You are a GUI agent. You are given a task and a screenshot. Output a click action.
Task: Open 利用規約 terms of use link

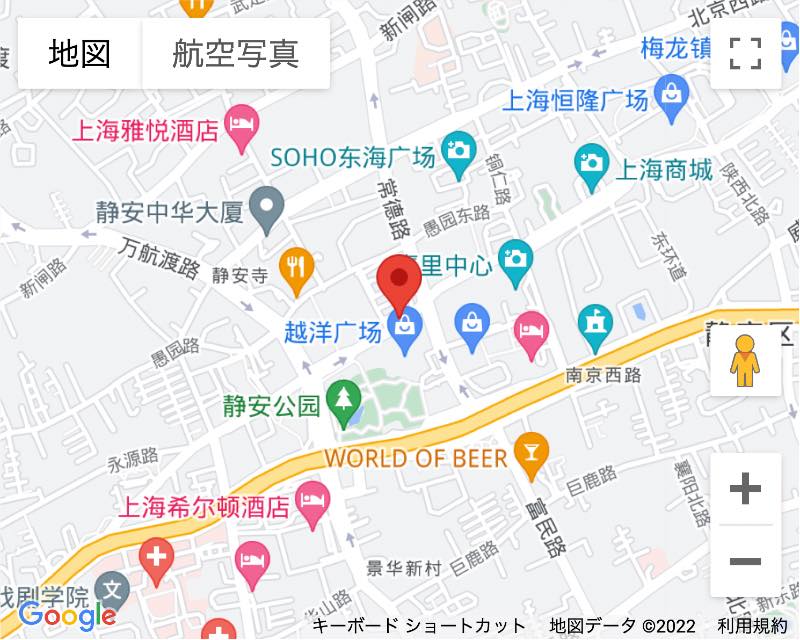point(752,626)
